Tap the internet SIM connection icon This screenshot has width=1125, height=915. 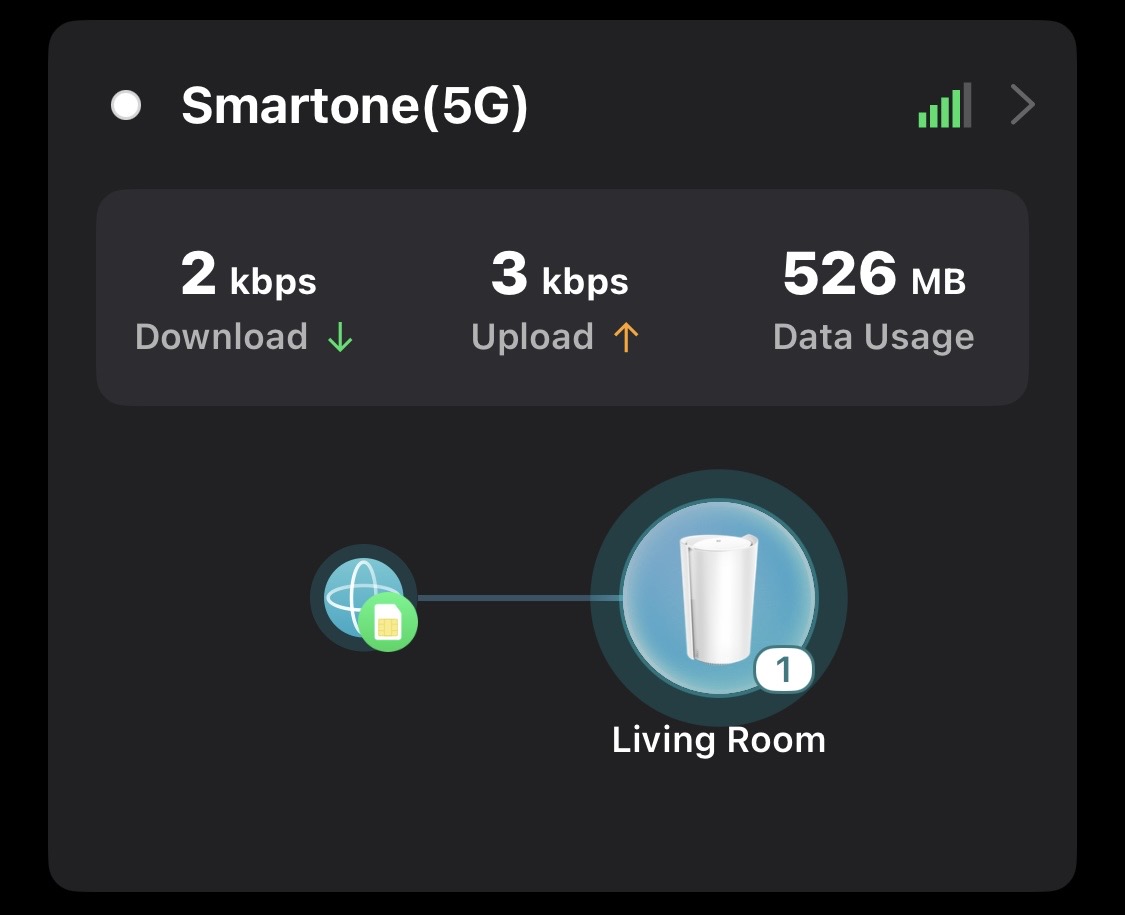point(364,598)
